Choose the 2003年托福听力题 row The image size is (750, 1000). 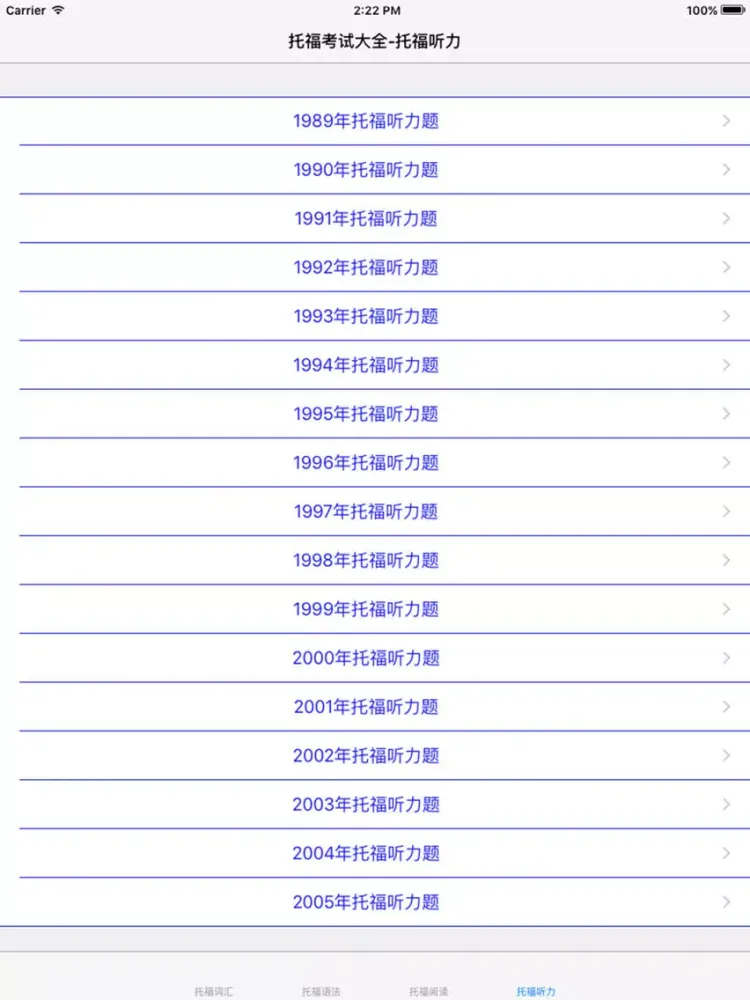[366, 805]
